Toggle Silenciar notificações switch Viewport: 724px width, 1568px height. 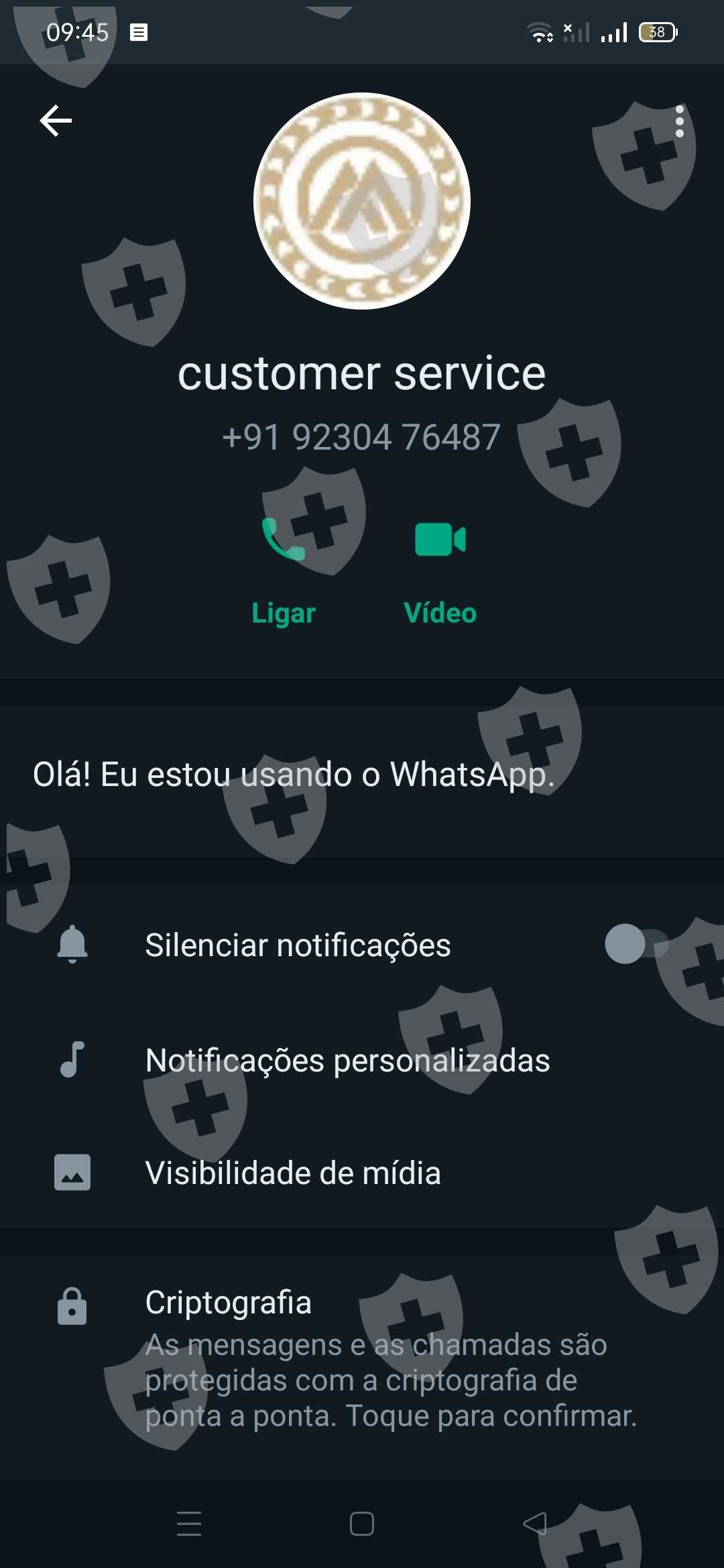[x=636, y=944]
